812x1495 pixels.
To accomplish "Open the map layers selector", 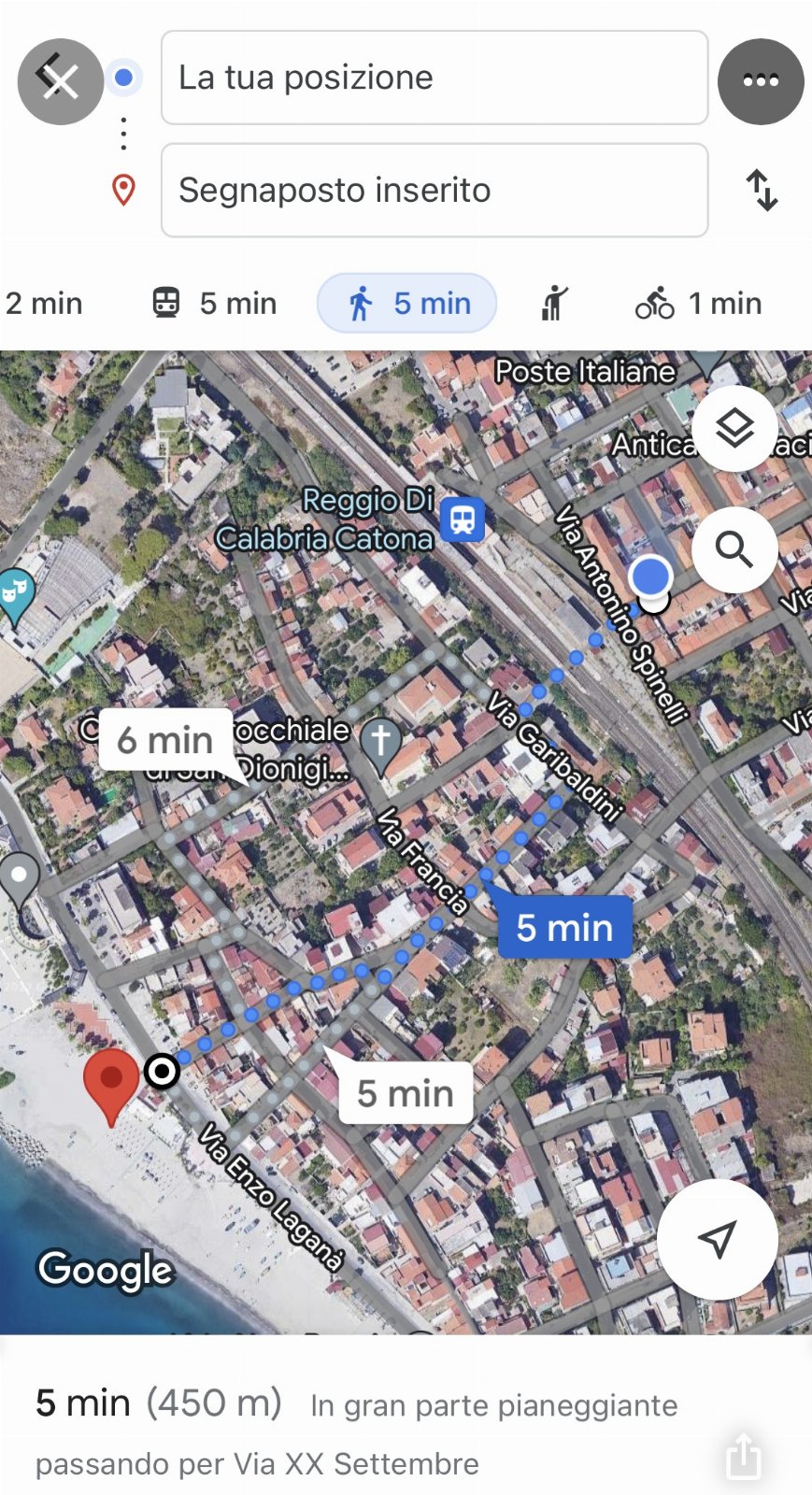I will tap(735, 429).
